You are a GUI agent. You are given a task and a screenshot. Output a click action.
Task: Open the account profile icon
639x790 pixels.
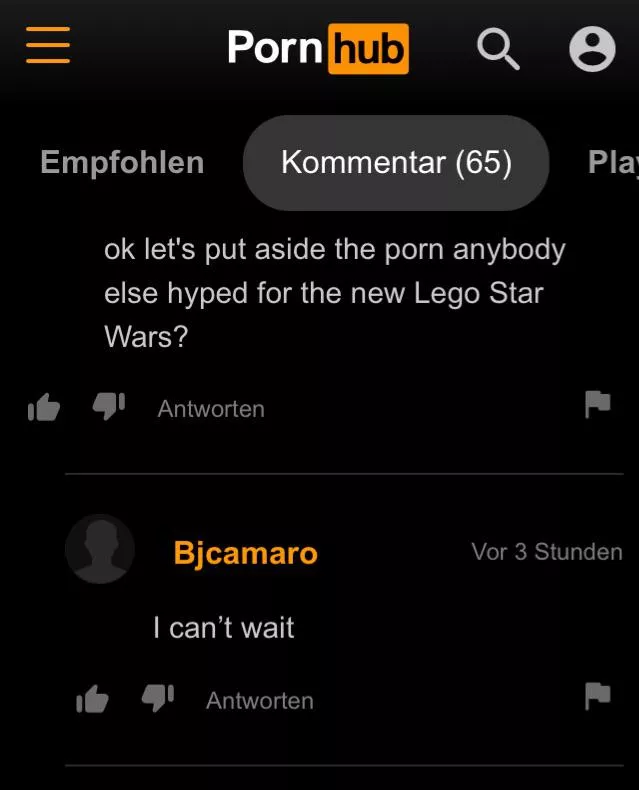tap(592, 48)
